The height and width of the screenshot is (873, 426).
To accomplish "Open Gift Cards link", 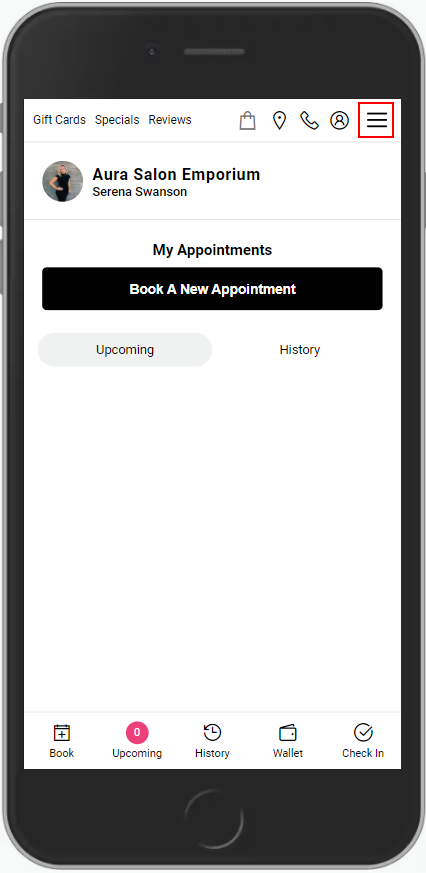I will 60,120.
